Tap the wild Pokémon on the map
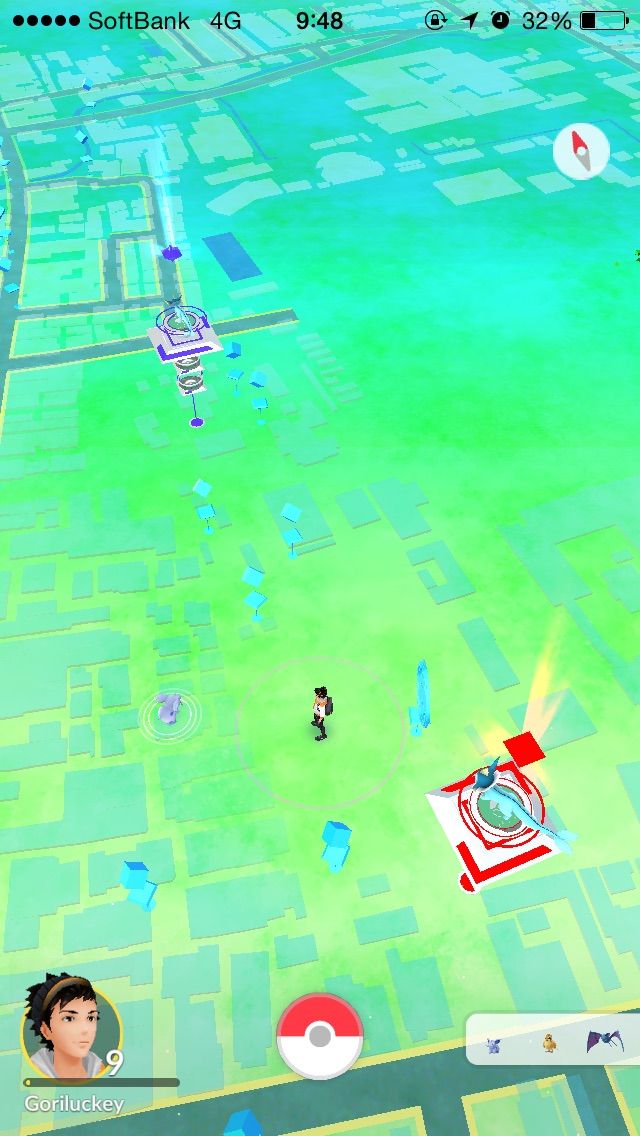 tap(170, 712)
